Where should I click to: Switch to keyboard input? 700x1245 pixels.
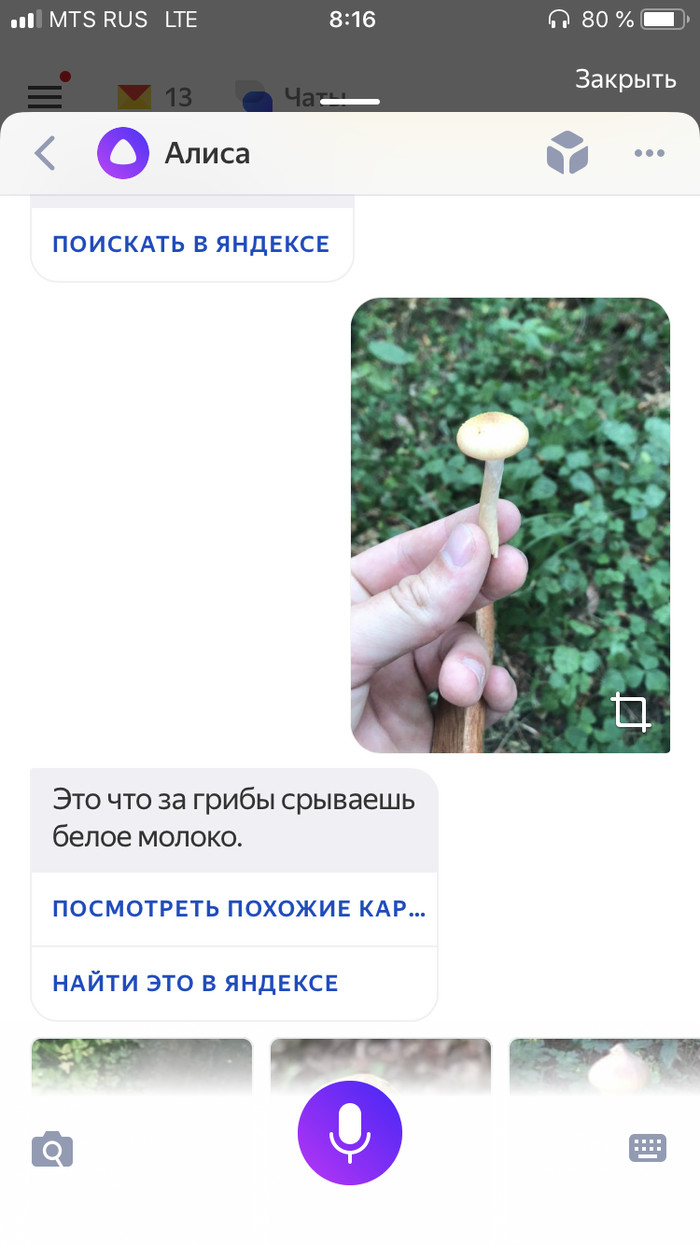point(647,1147)
